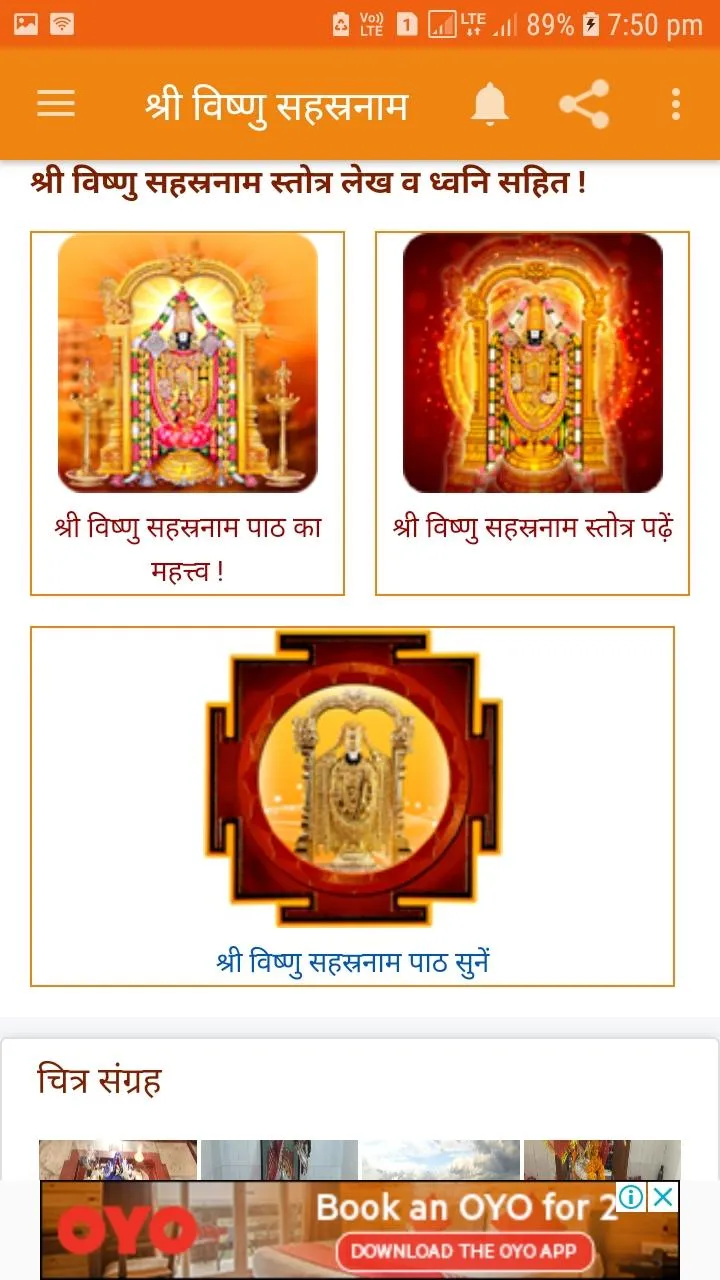720x1280 pixels.
Task: Close the OYO ad banner
Action: (663, 1197)
